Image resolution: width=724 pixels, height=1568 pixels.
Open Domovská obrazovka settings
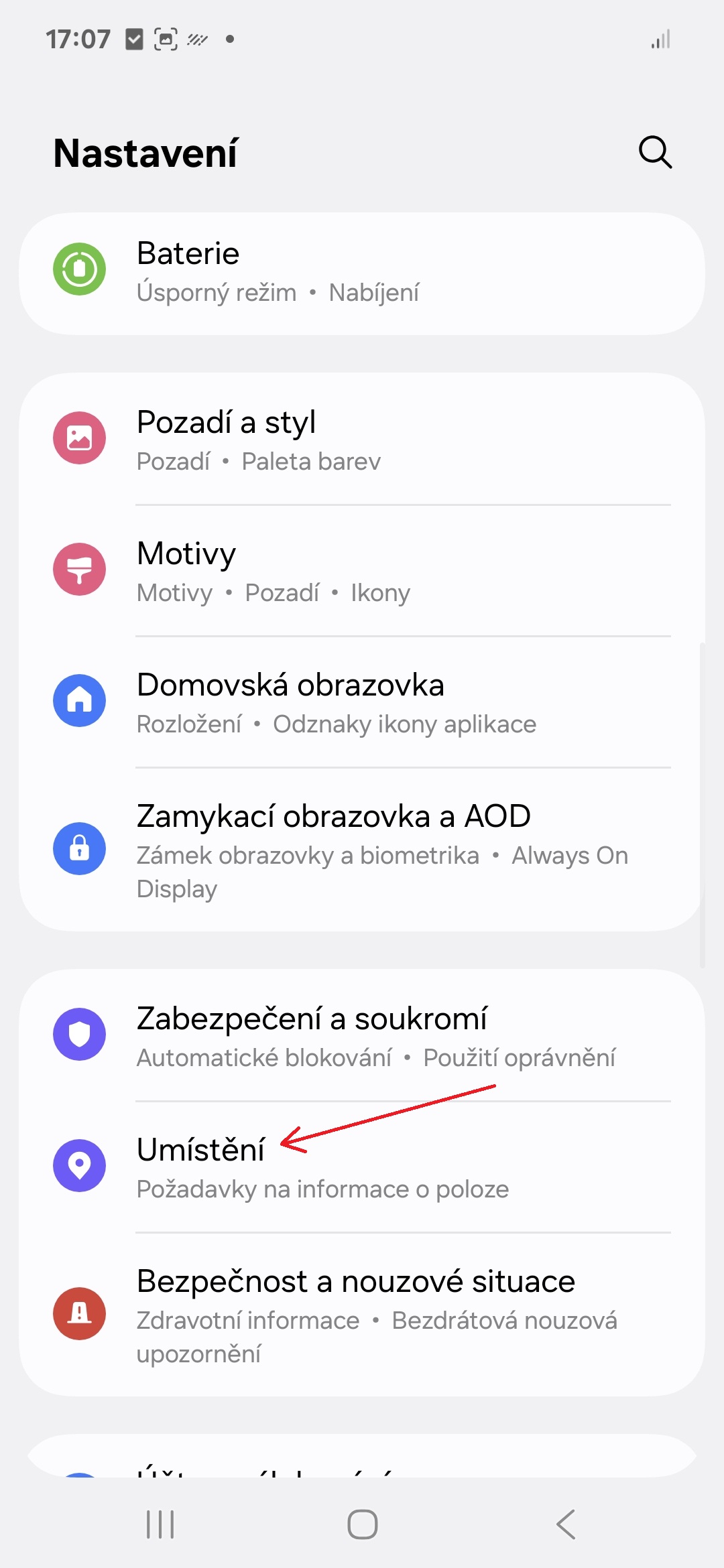coord(362,702)
